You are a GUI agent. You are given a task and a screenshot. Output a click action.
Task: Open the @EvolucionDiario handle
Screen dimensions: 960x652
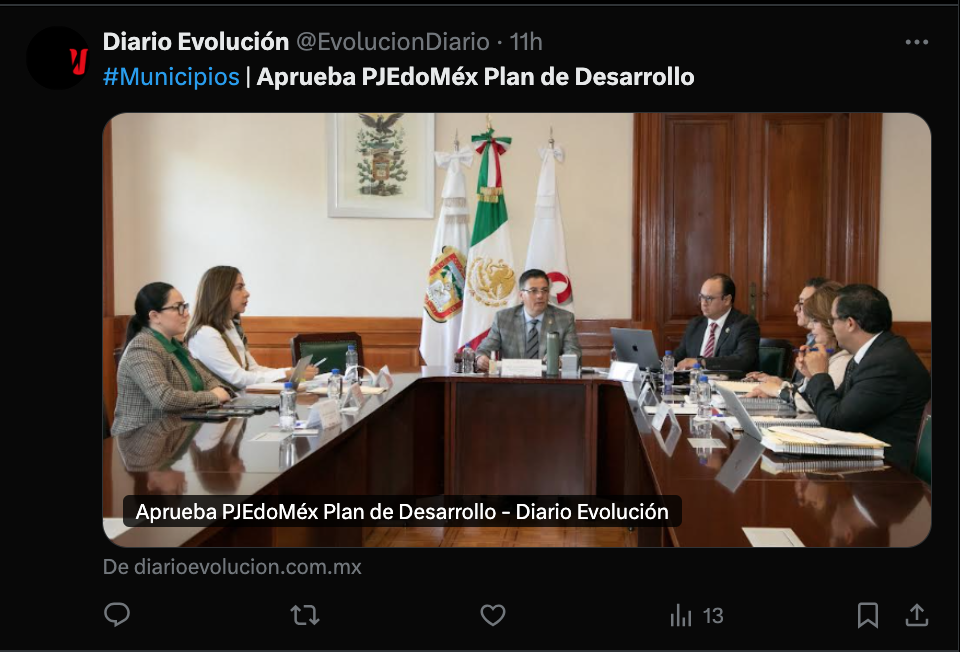tap(393, 42)
